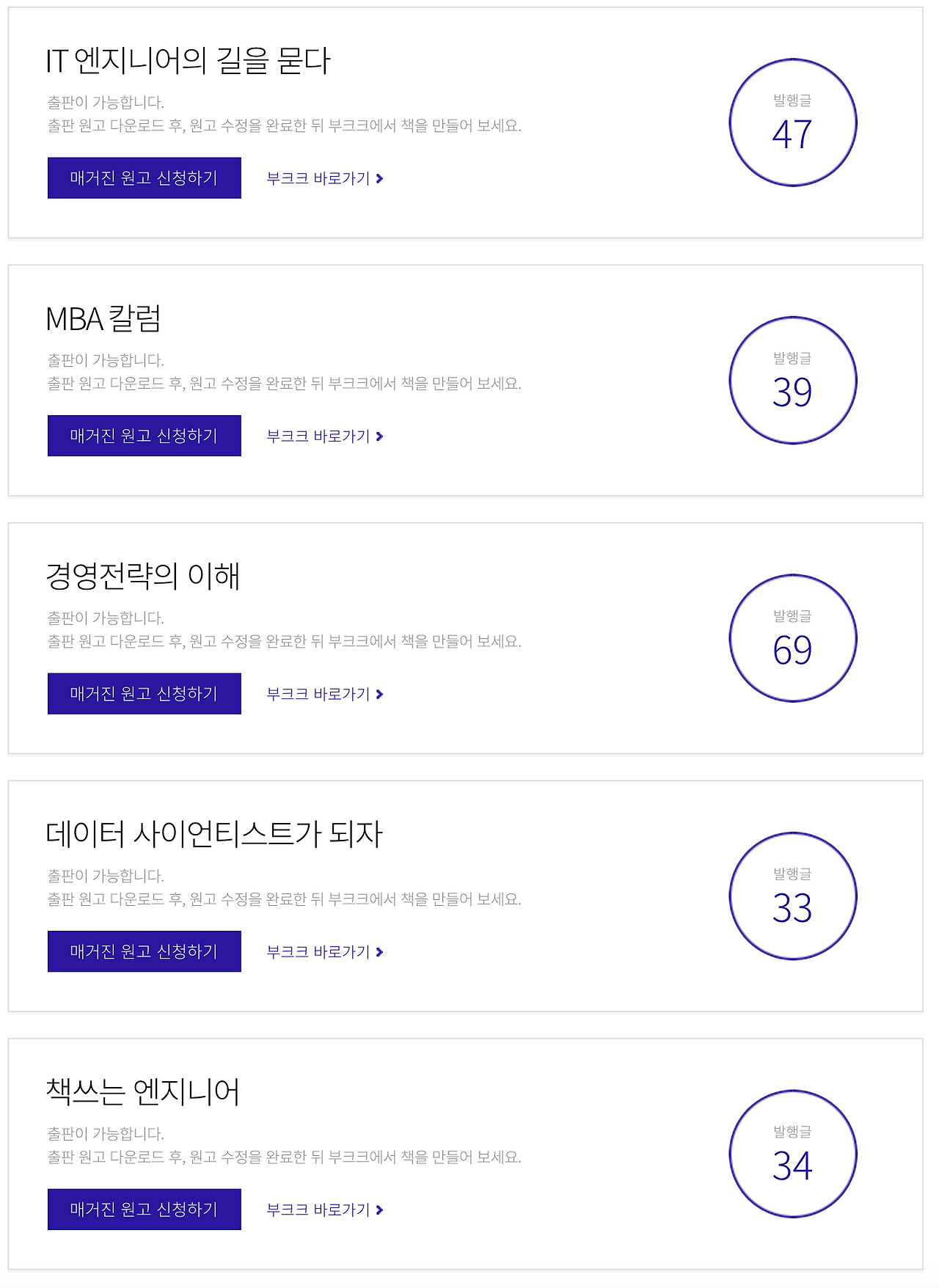
Task: Select chevron arrow beside 부크크 바로가기 on 책쓰는 엔지니어 card
Action: coord(380,1209)
